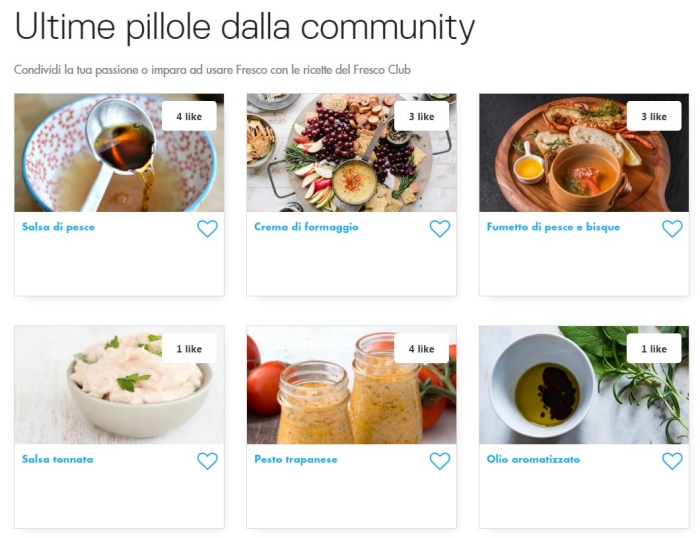Like the Crema di formaggio recipe

pyautogui.click(x=440, y=229)
